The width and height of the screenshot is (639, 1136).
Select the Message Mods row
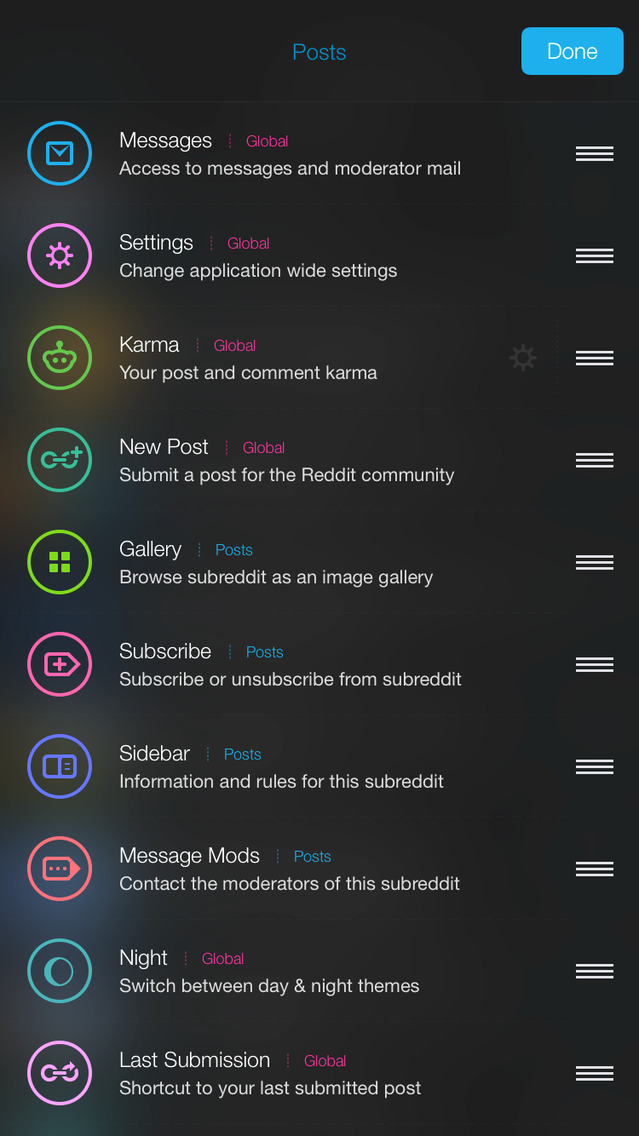pos(289,869)
